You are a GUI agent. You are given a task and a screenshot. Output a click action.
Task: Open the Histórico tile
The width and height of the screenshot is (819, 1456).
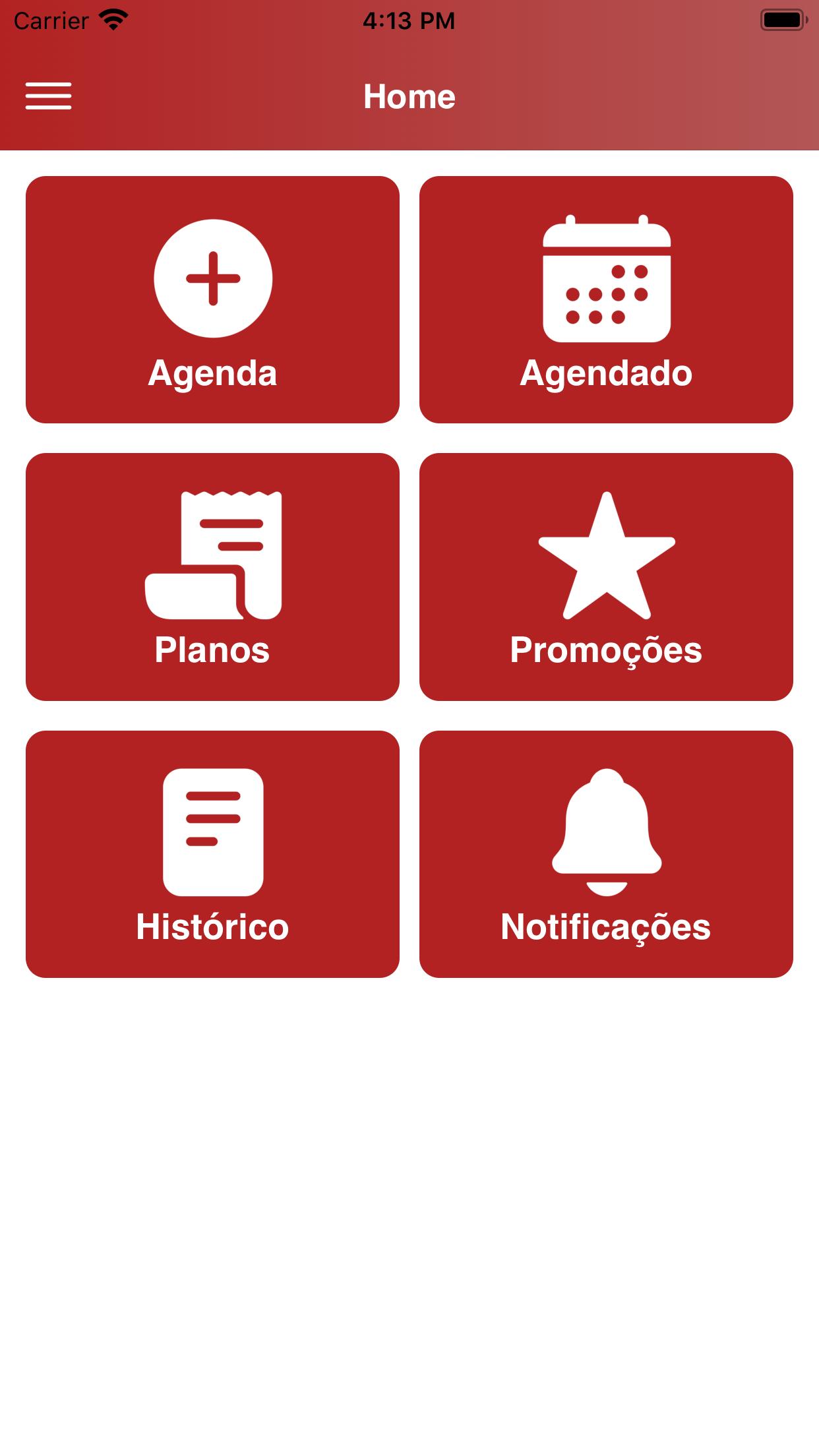[x=212, y=854]
